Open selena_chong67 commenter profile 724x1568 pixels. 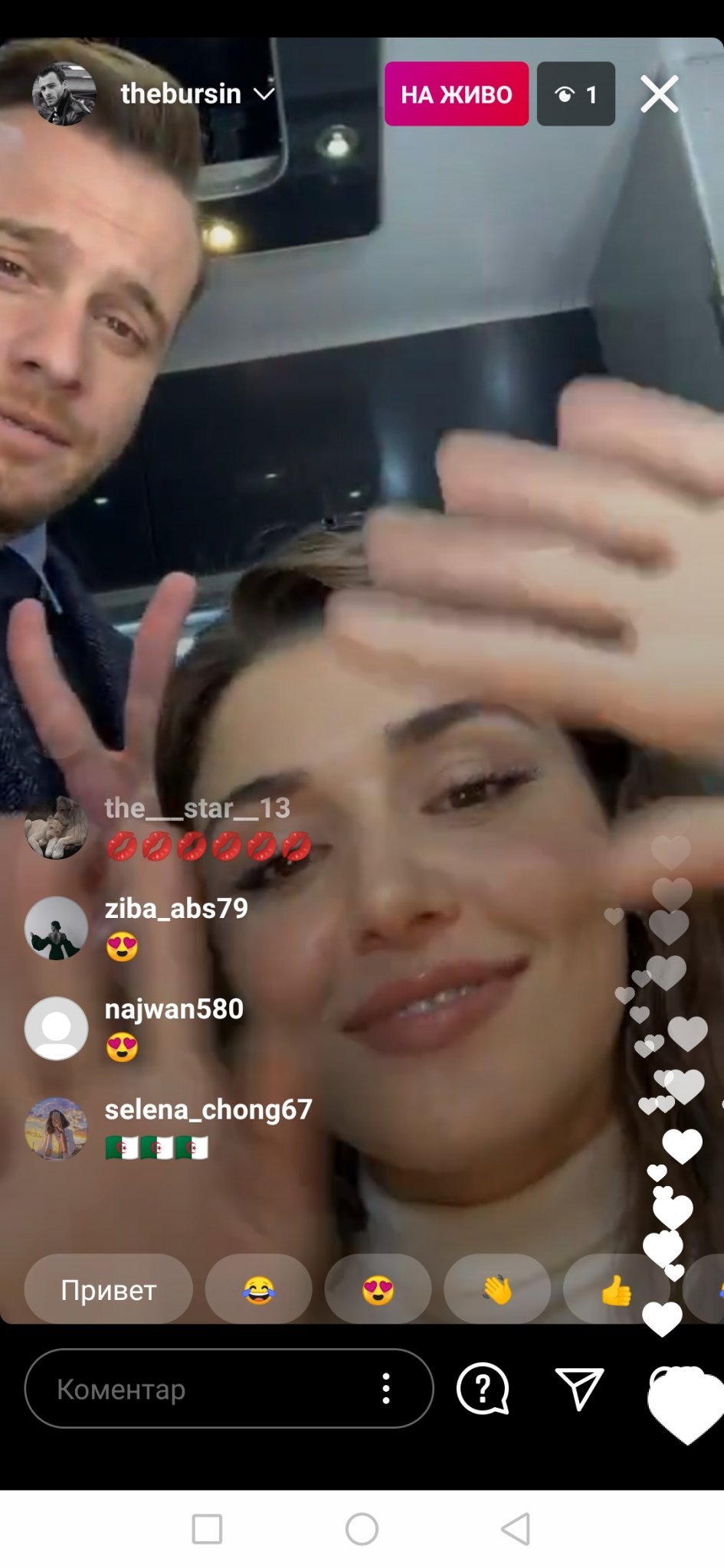tap(56, 1129)
